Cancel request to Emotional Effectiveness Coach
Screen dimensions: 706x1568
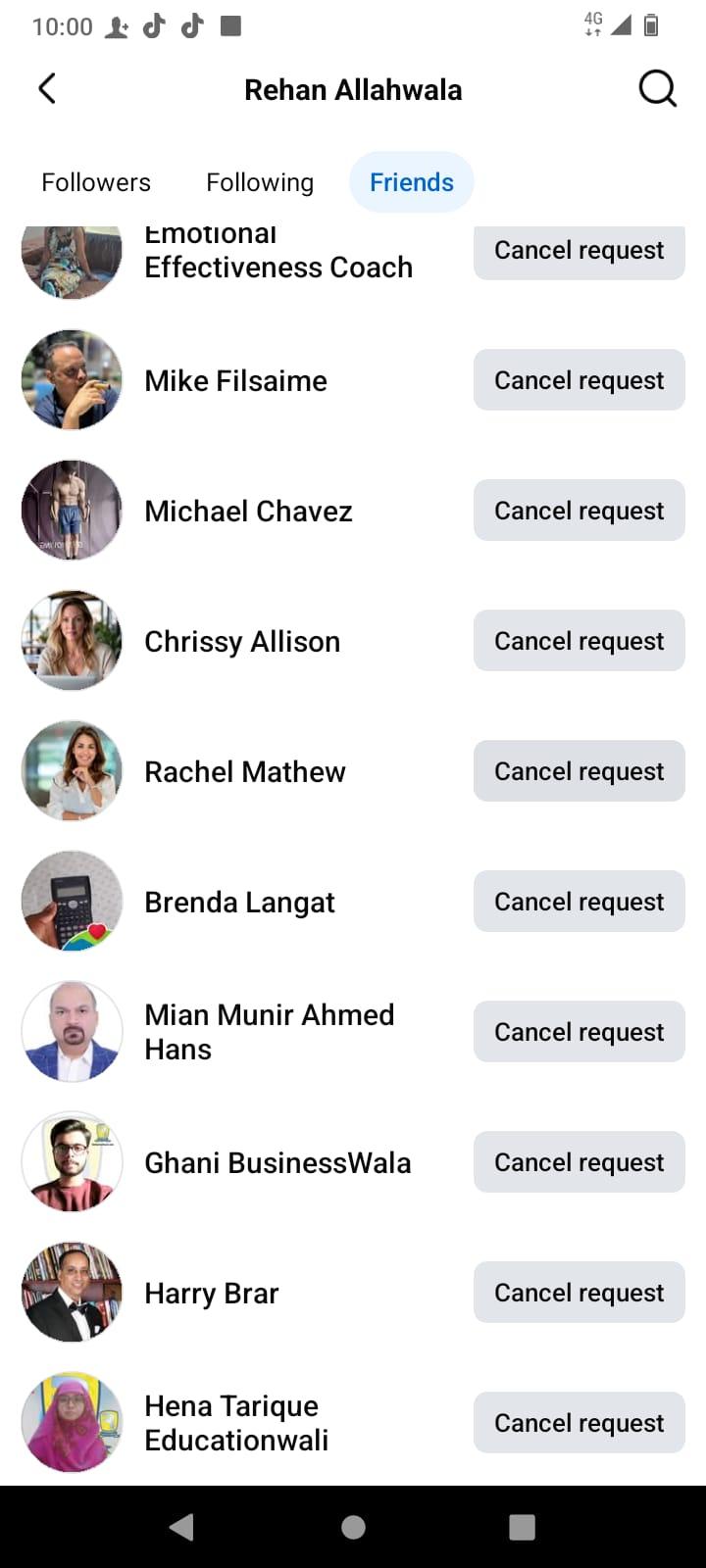[x=579, y=251]
